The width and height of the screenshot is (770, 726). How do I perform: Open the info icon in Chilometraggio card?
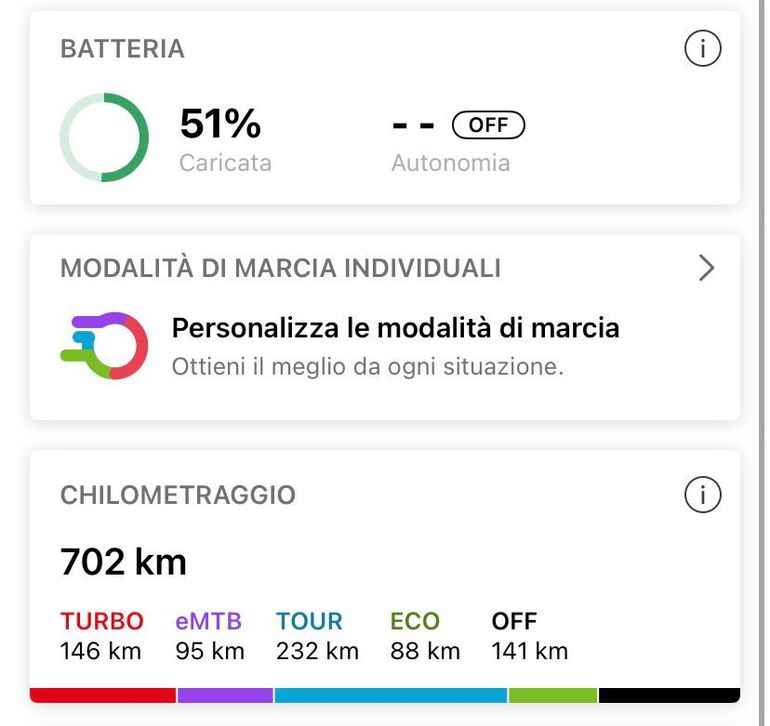point(702,494)
